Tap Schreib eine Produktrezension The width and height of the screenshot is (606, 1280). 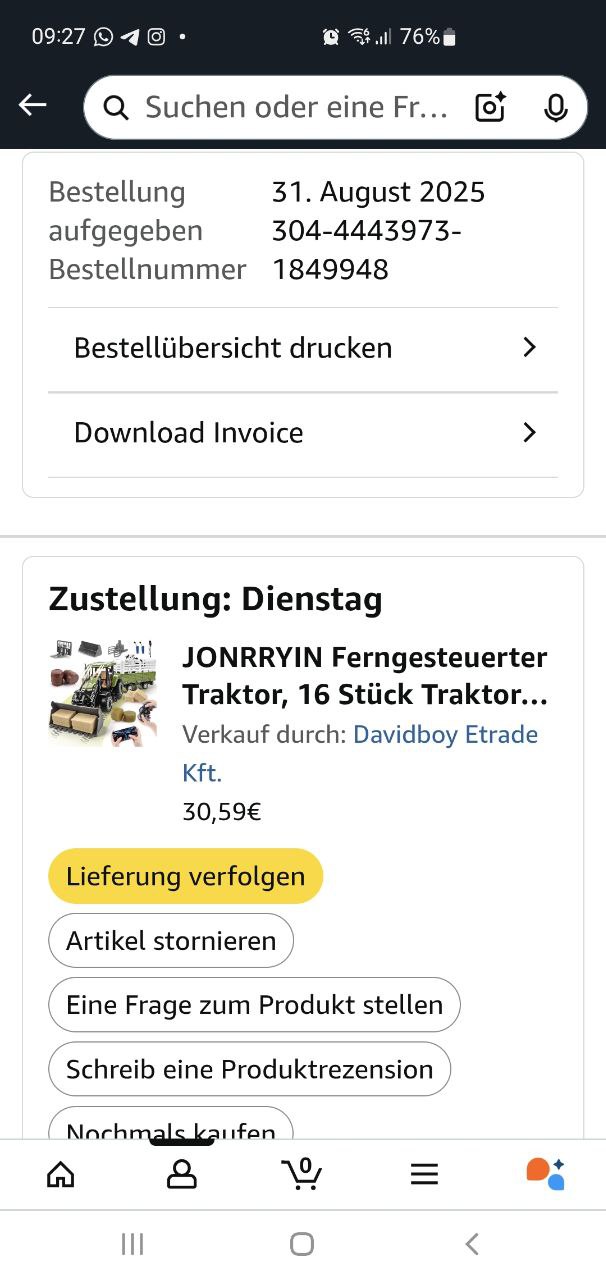tap(249, 1069)
